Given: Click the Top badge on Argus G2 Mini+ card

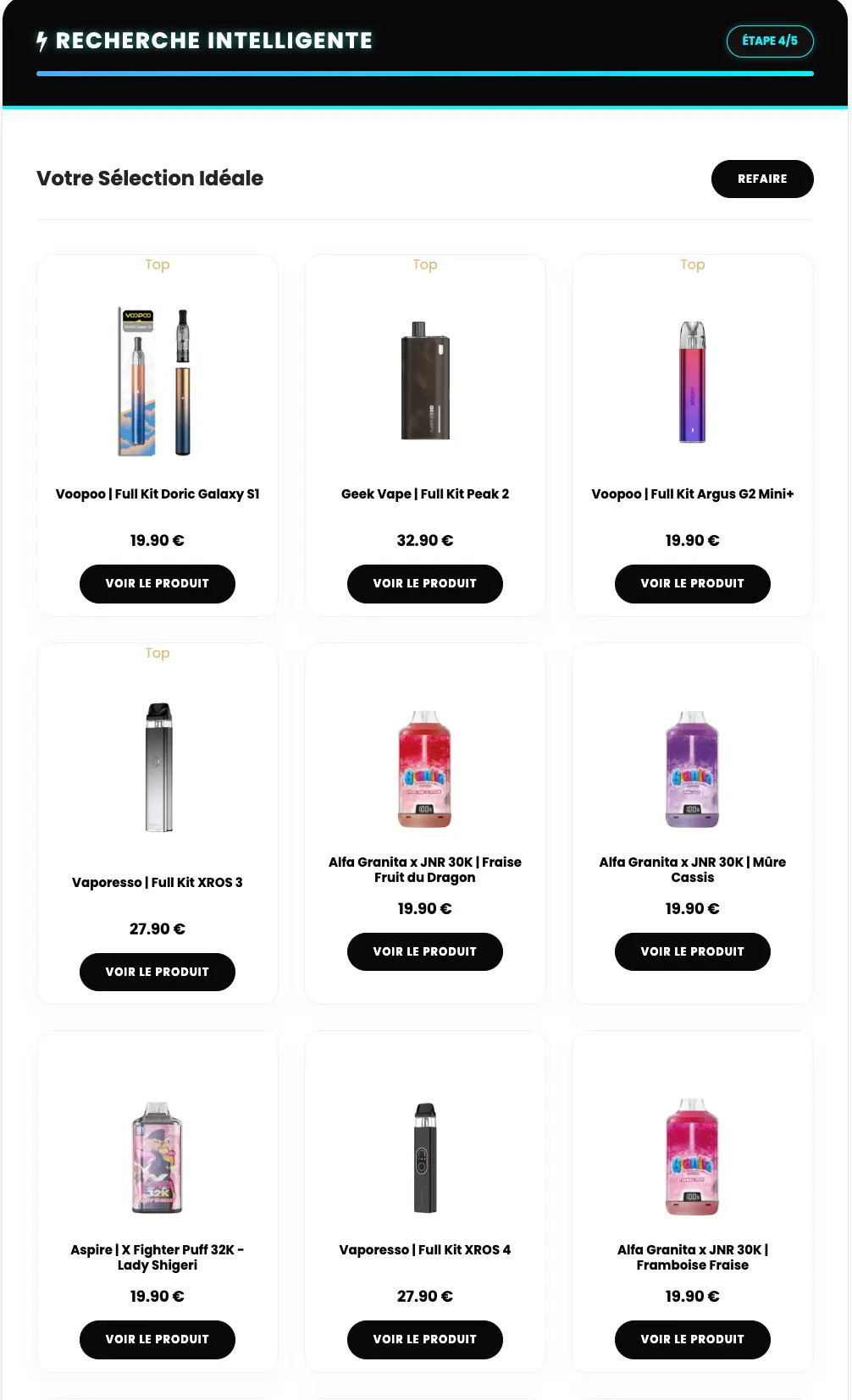Looking at the screenshot, I should (692, 264).
